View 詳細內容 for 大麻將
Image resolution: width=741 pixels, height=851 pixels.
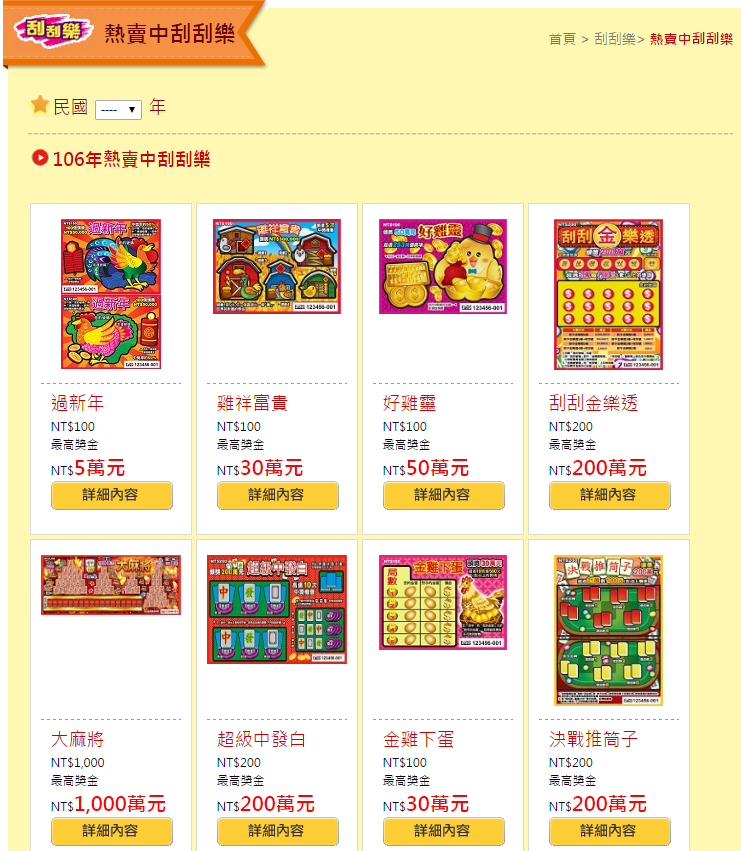[x=112, y=831]
